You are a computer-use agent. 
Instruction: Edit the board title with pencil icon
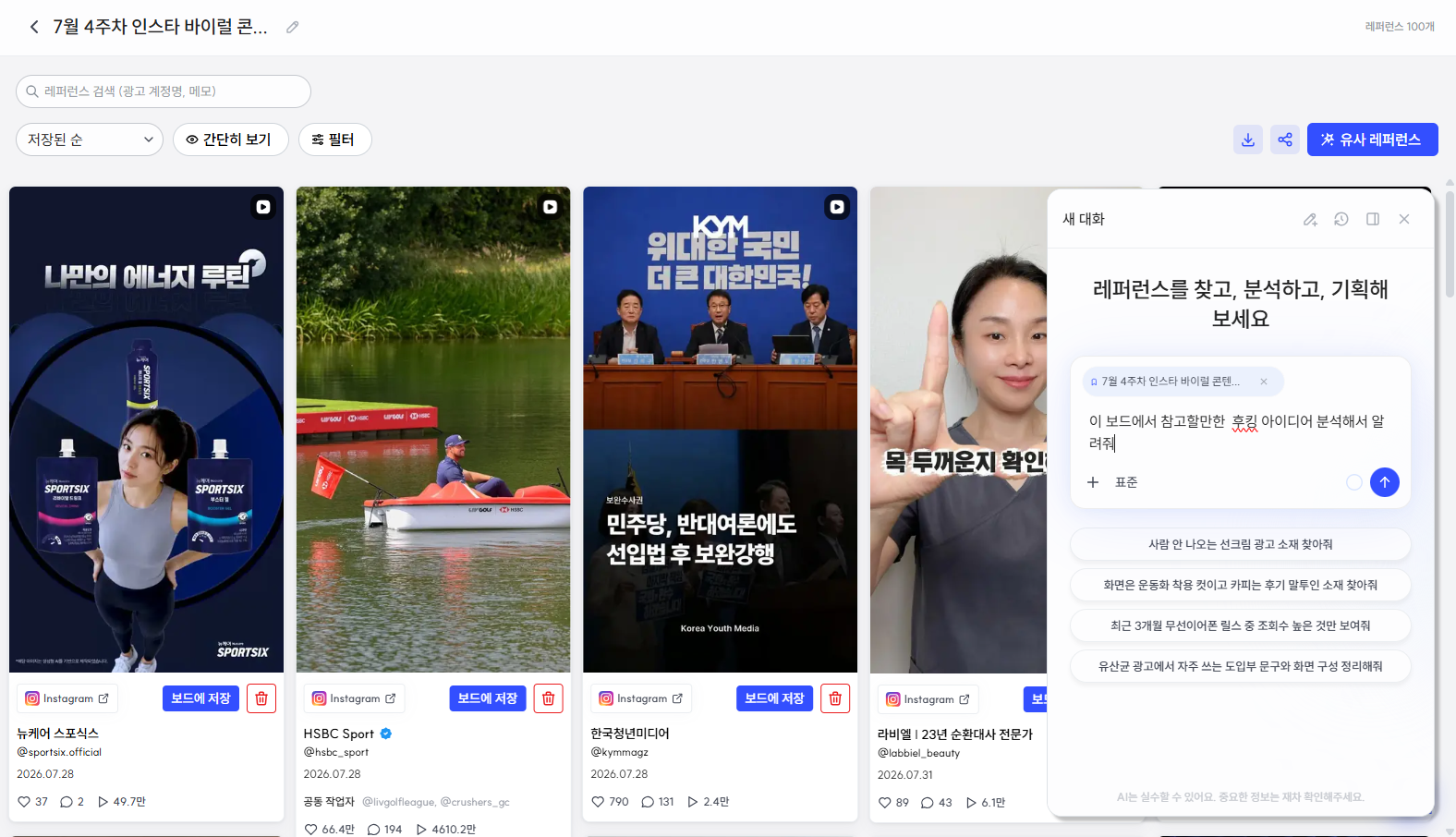[x=292, y=27]
